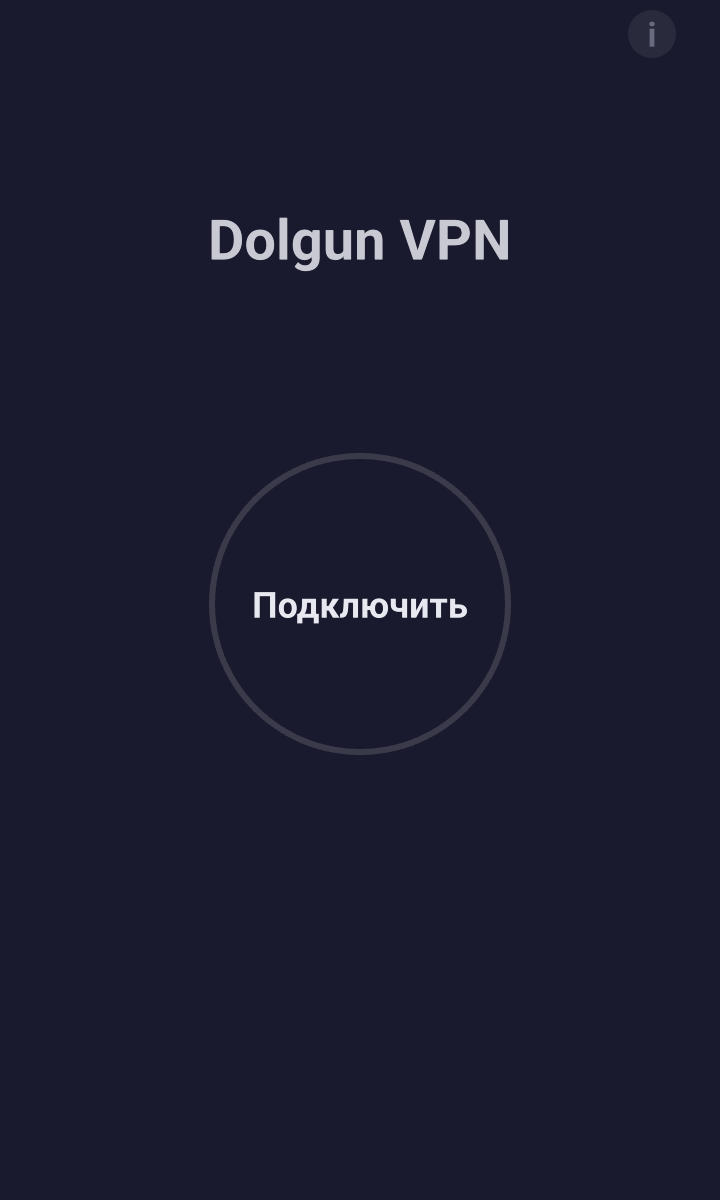This screenshot has height=1200, width=720.
Task: Click the gray info badge above the title
Action: pyautogui.click(x=651, y=33)
